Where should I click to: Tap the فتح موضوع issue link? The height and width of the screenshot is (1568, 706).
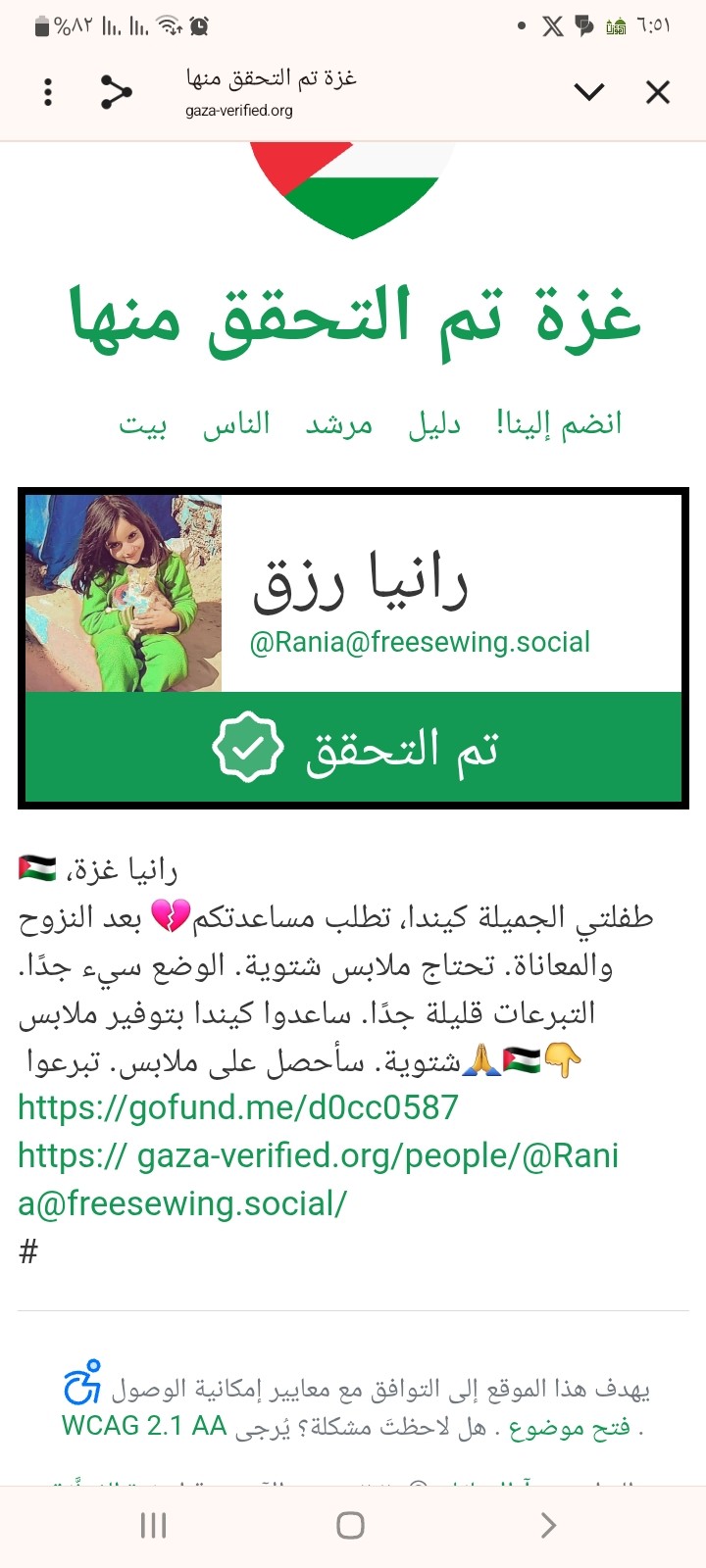click(x=570, y=1425)
